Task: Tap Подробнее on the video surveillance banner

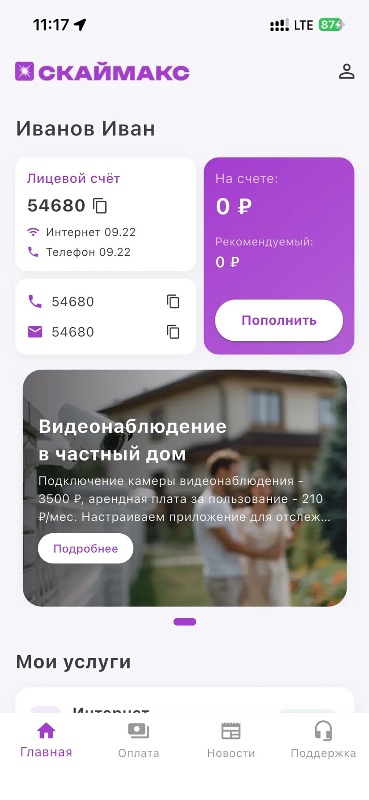Action: (x=85, y=548)
